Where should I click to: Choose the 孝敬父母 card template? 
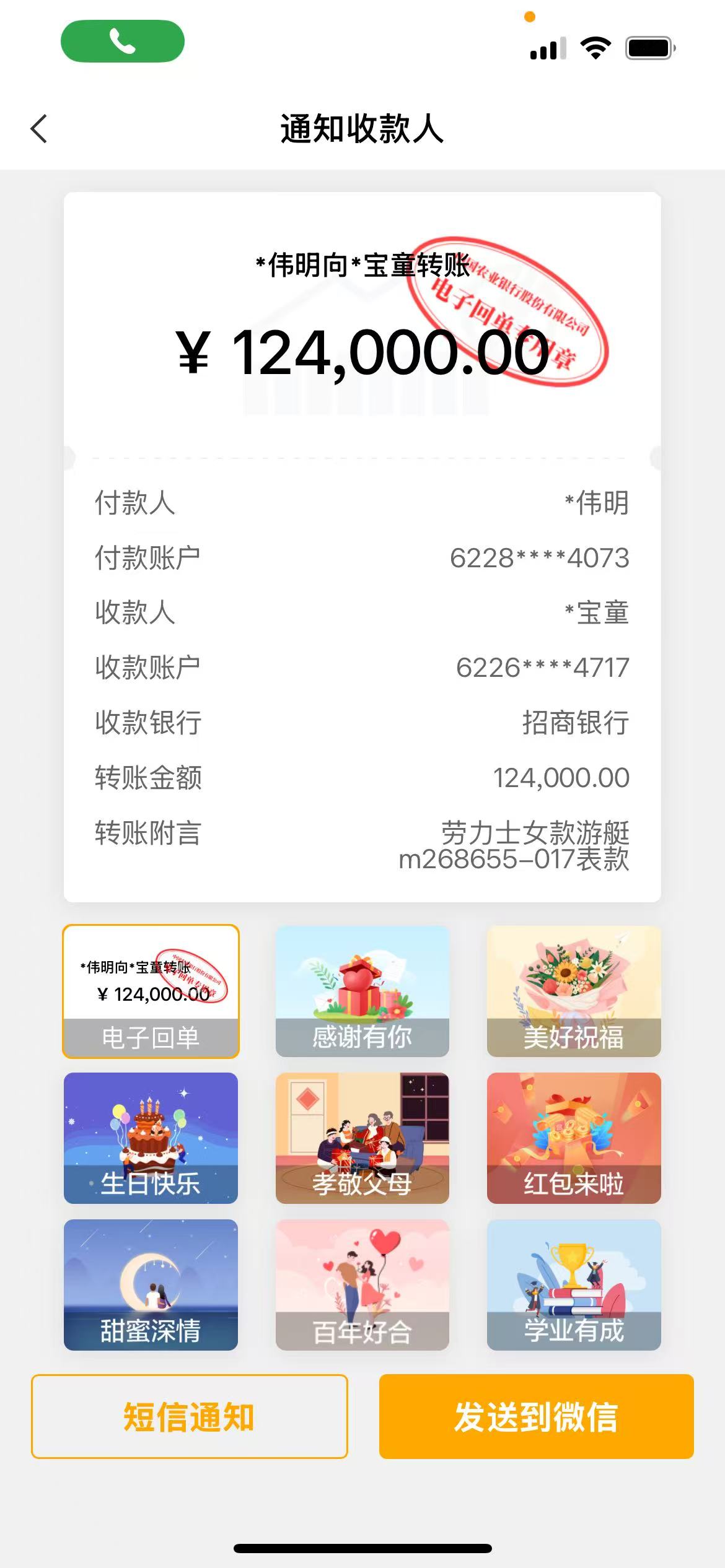[x=362, y=1138]
